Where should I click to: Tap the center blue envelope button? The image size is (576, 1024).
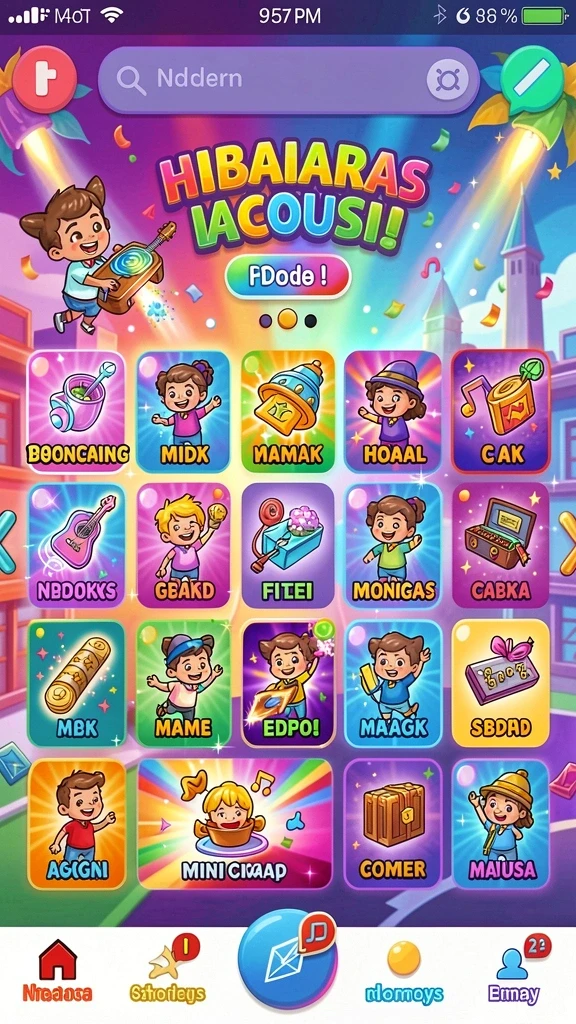coord(287,961)
